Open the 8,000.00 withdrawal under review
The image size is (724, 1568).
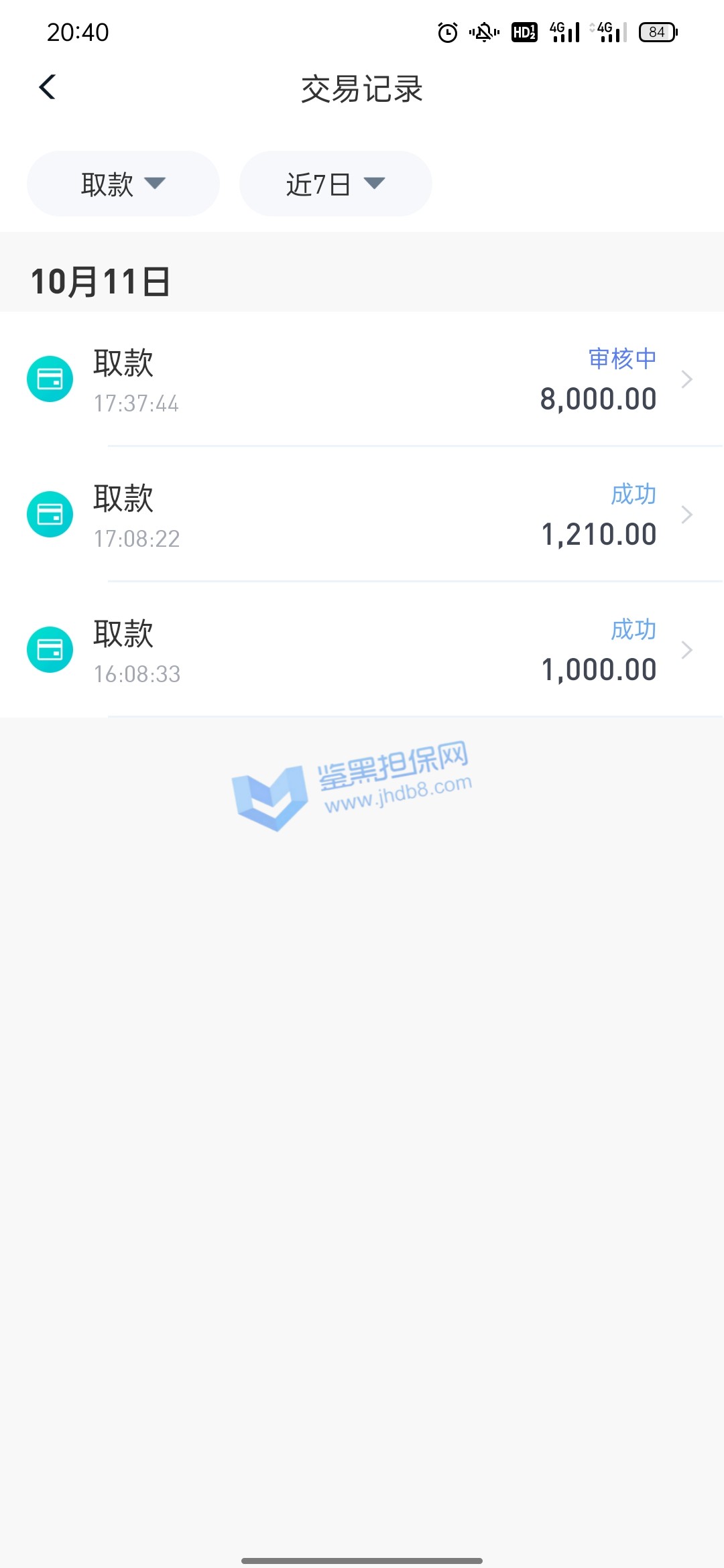tap(362, 380)
